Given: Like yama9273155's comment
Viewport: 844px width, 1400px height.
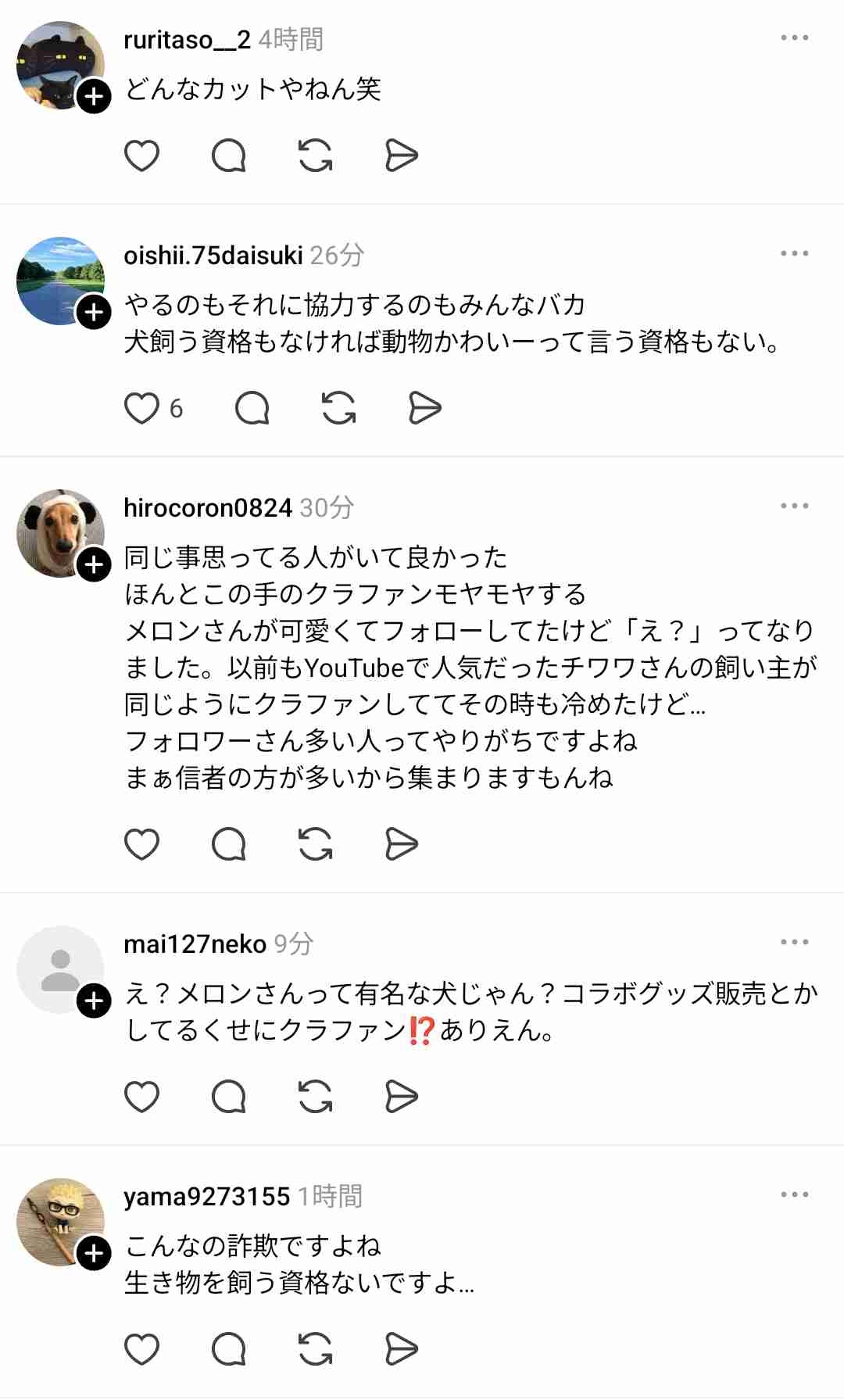Looking at the screenshot, I should coord(141,1349).
